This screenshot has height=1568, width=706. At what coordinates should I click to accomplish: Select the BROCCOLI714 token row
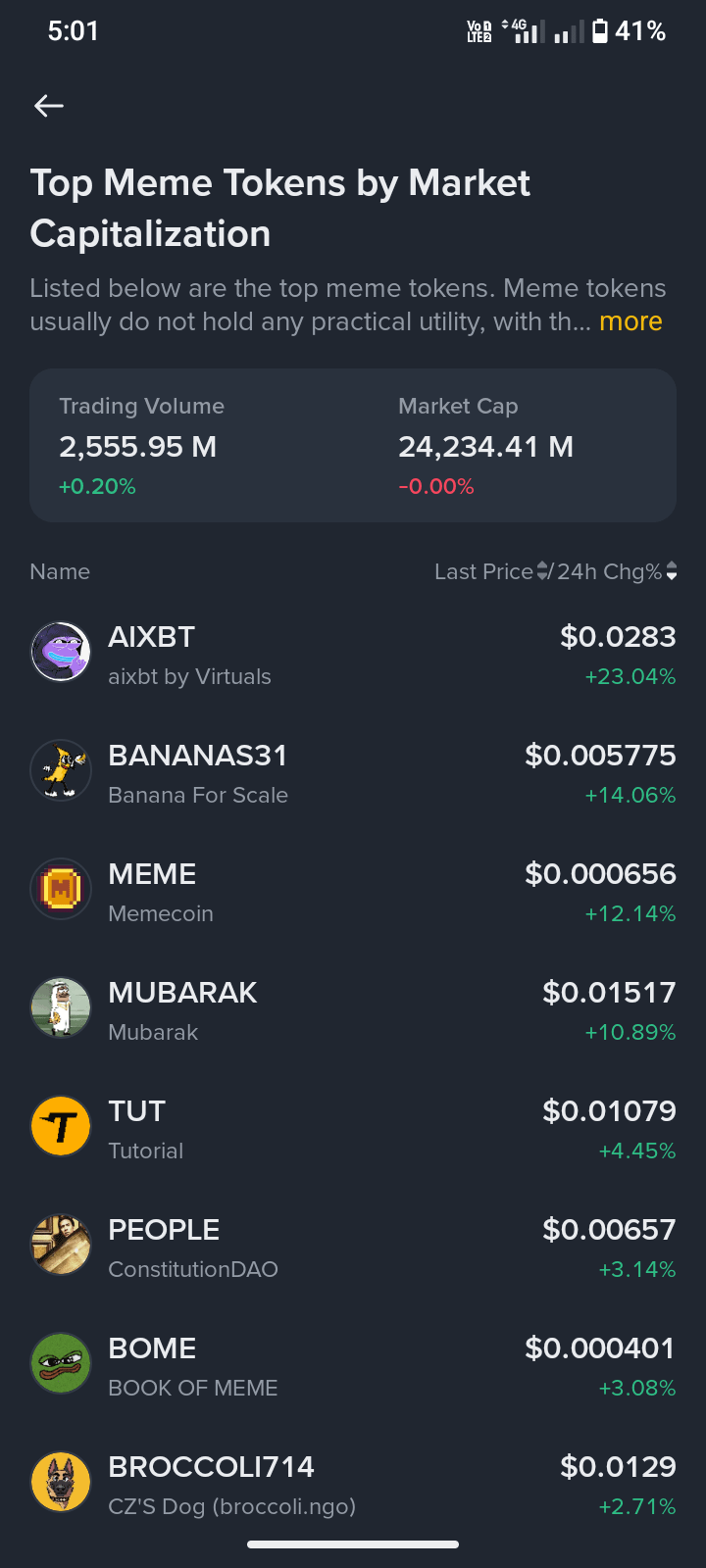[x=353, y=1486]
